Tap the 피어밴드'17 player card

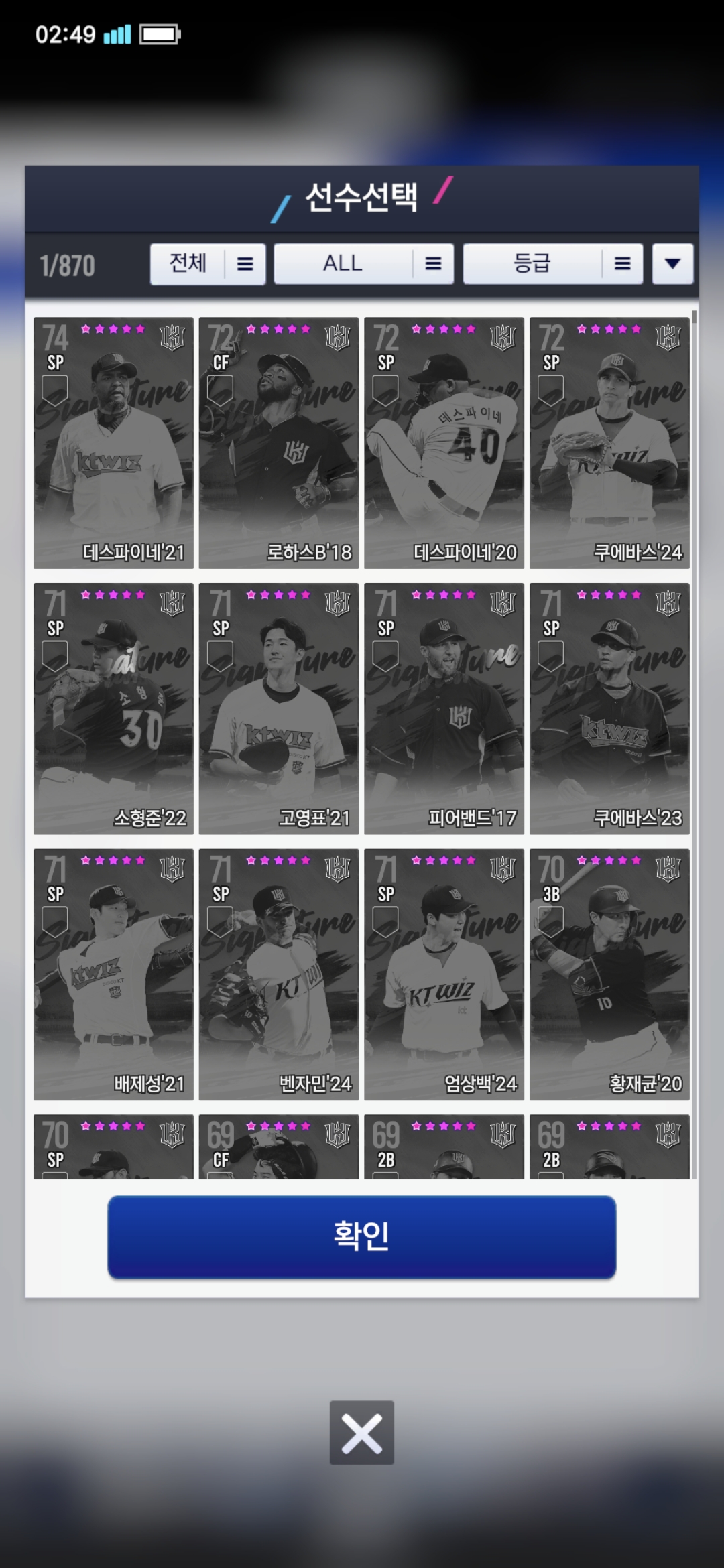[x=444, y=708]
